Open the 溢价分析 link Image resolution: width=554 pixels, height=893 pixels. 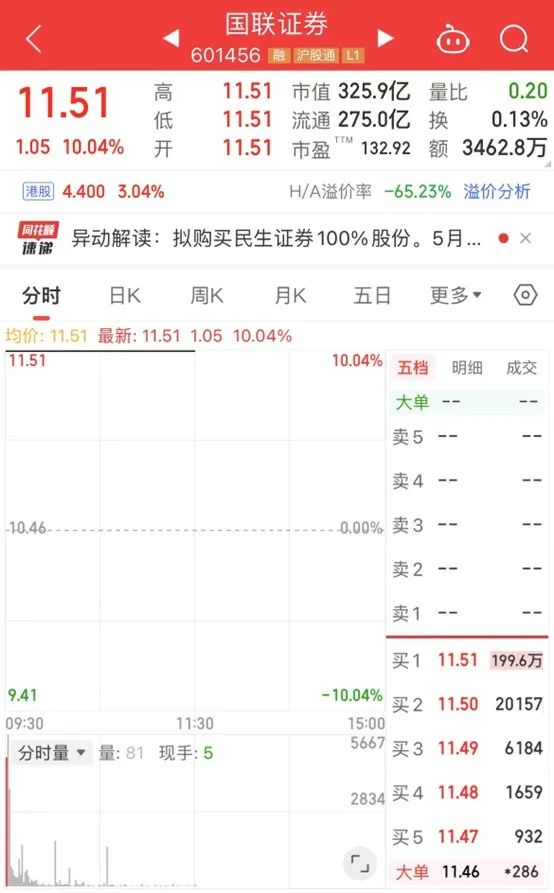coord(496,191)
